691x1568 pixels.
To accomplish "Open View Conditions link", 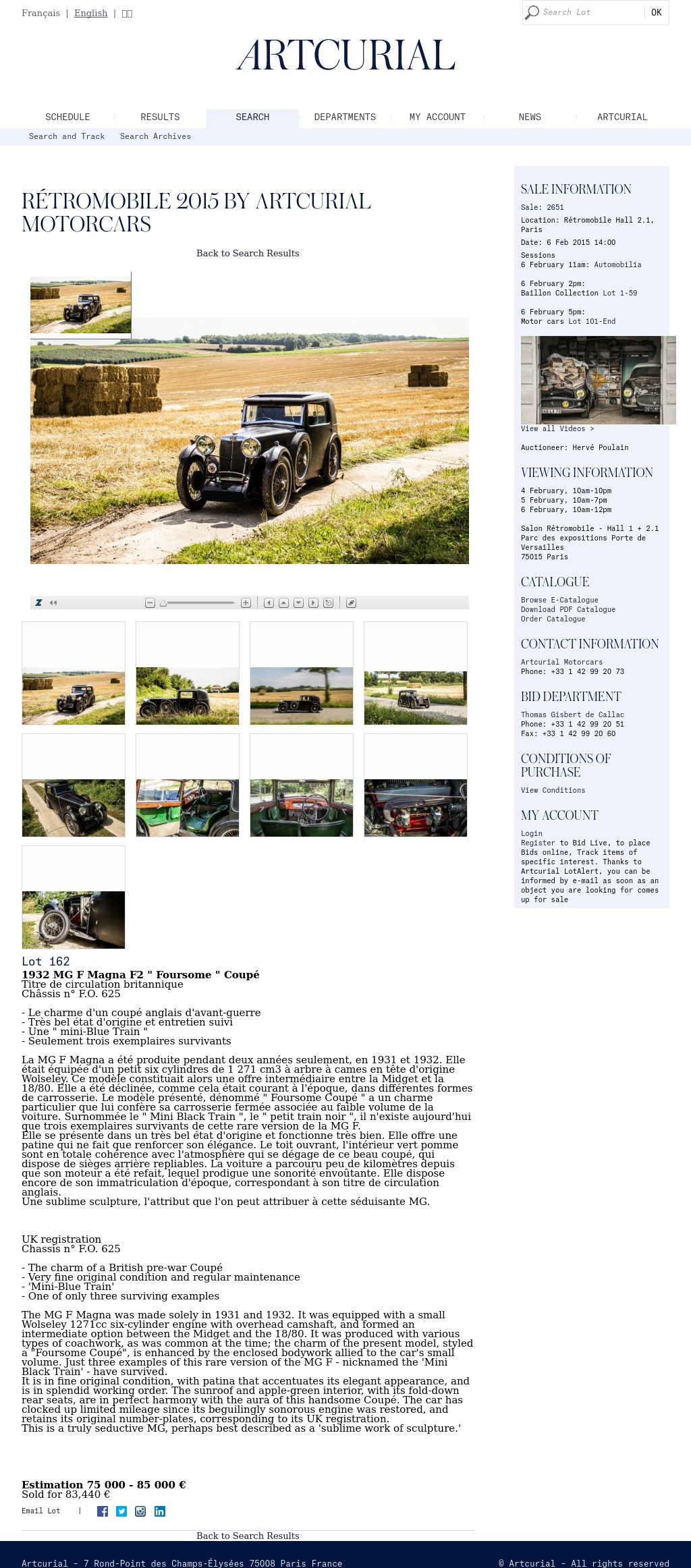I will click(x=553, y=790).
